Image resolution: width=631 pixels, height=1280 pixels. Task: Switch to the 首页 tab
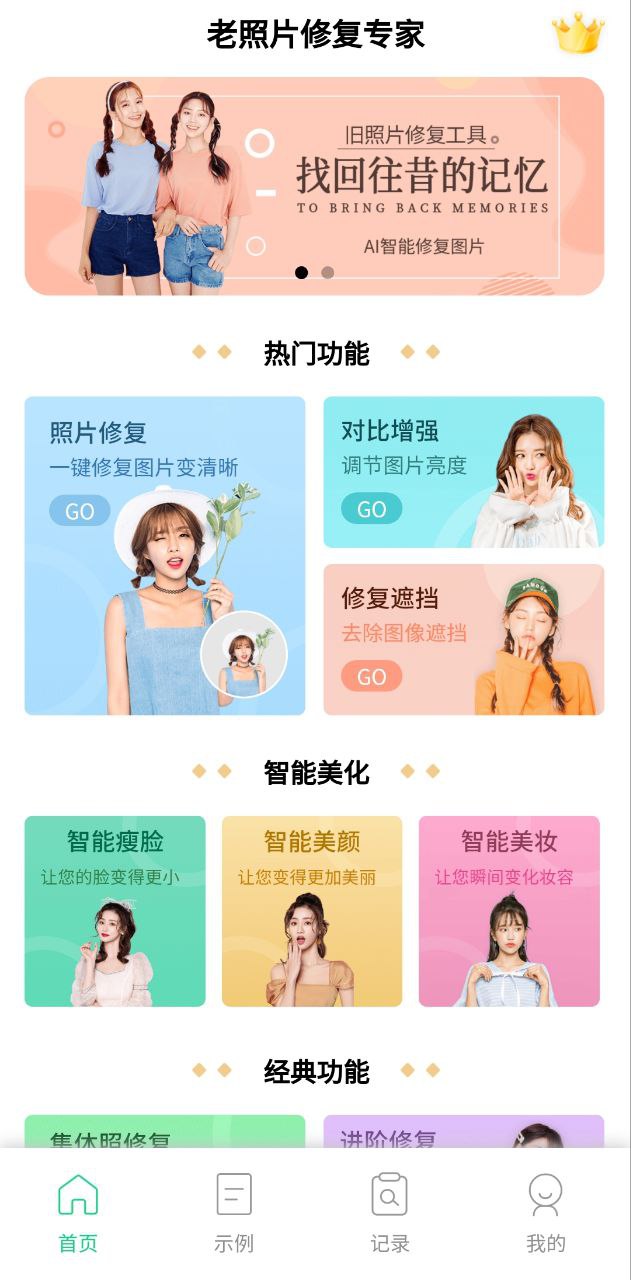coord(78,1214)
